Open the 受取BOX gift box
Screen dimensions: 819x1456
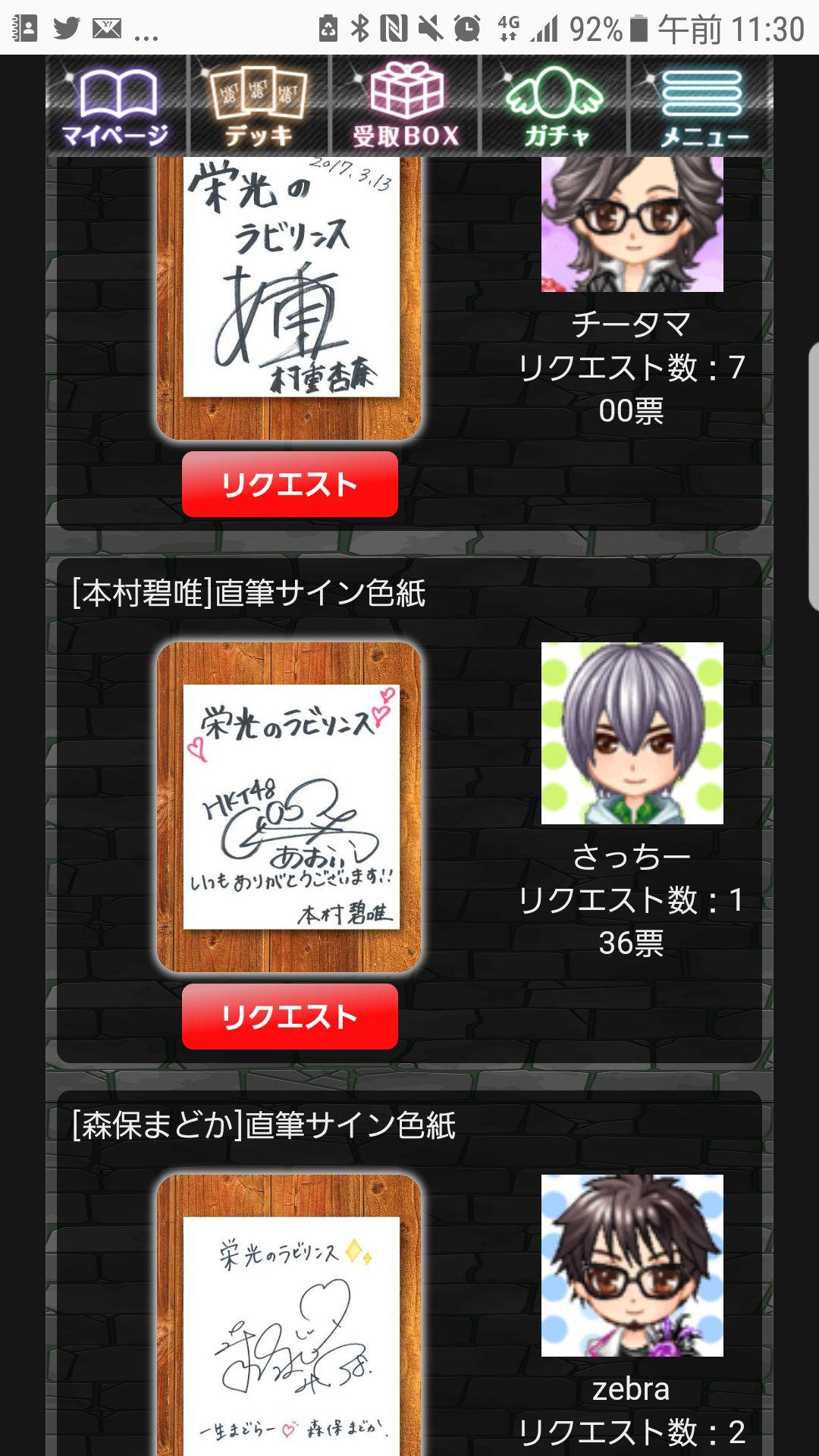[406, 106]
